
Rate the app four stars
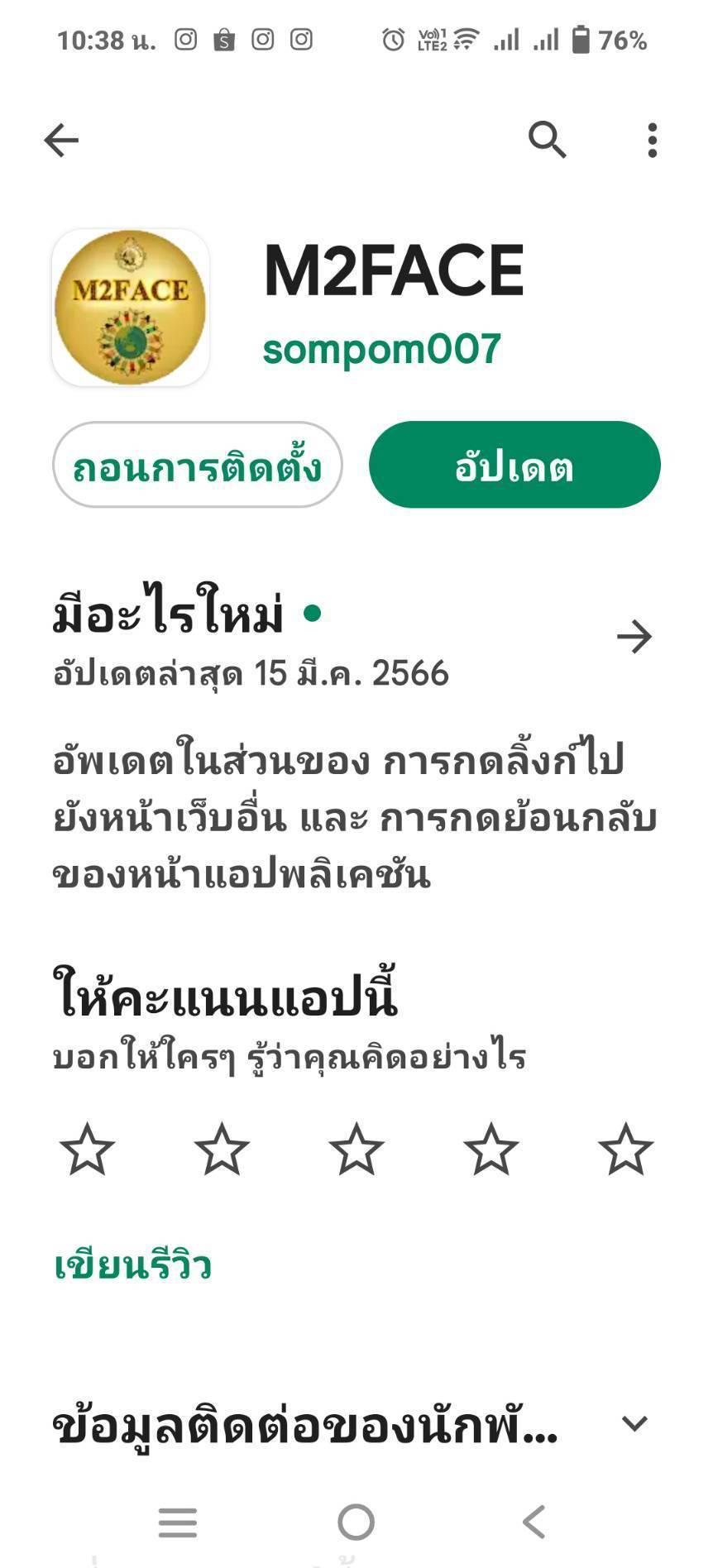point(491,1150)
